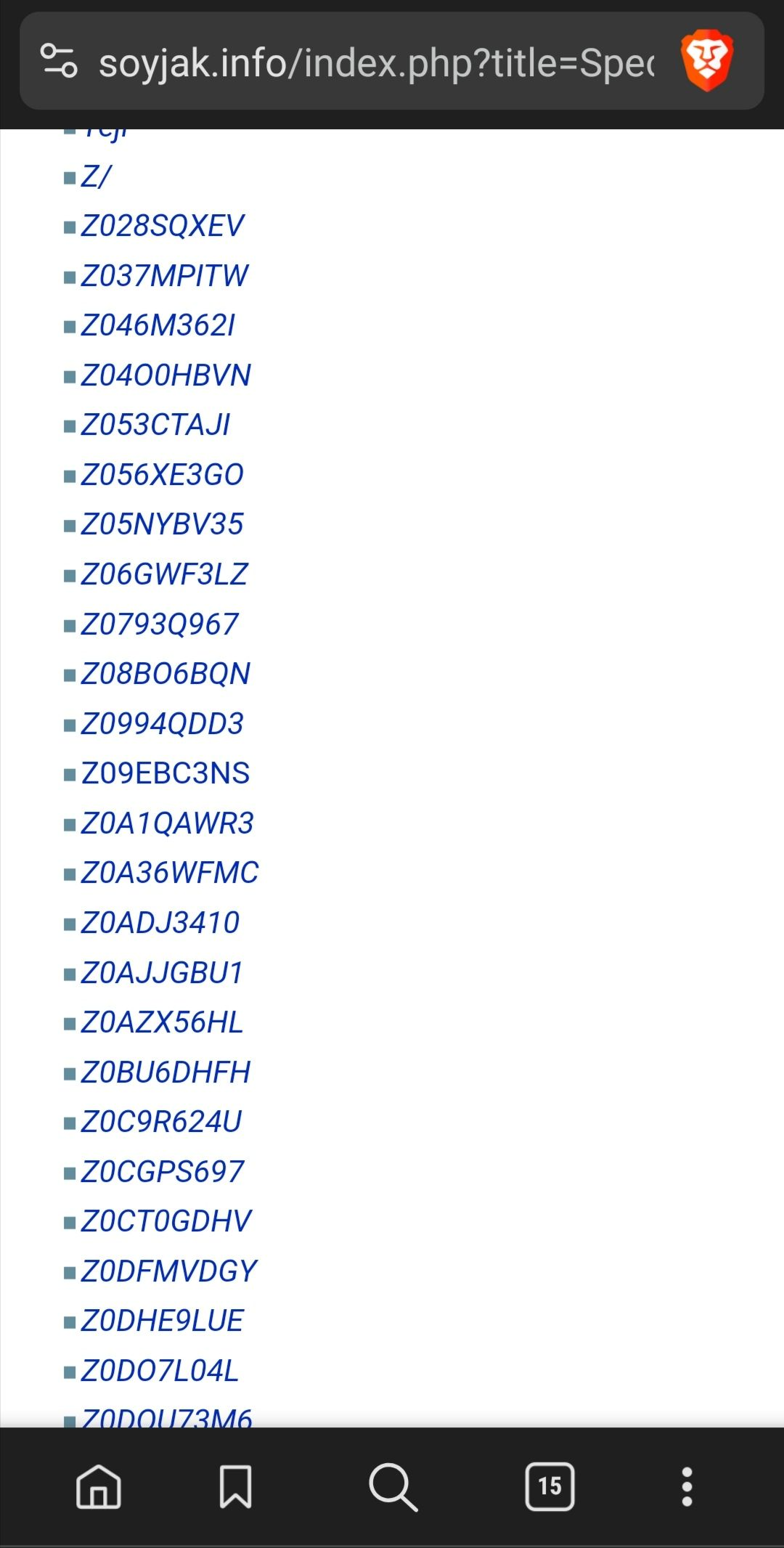This screenshot has width=784, height=1548.
Task: Open the browser overflow menu
Action: click(687, 1486)
